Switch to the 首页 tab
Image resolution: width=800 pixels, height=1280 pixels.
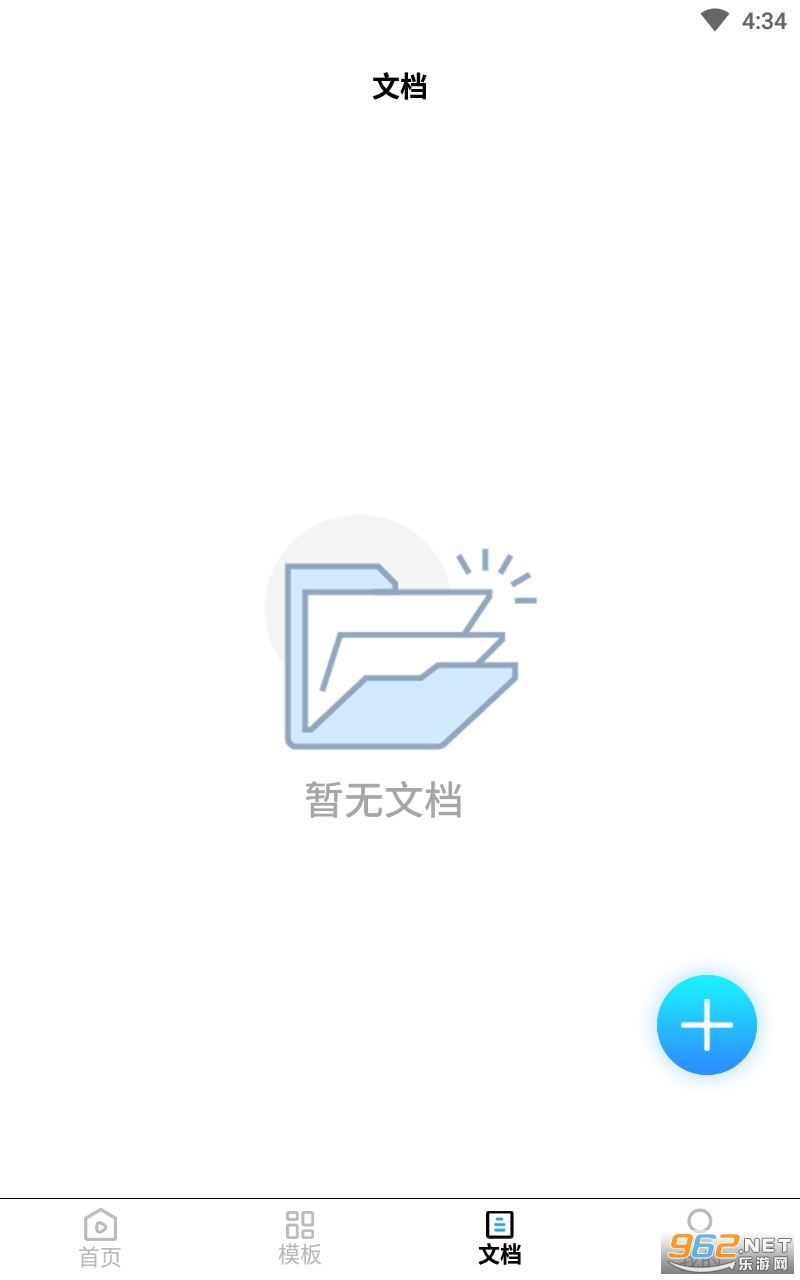point(100,1239)
